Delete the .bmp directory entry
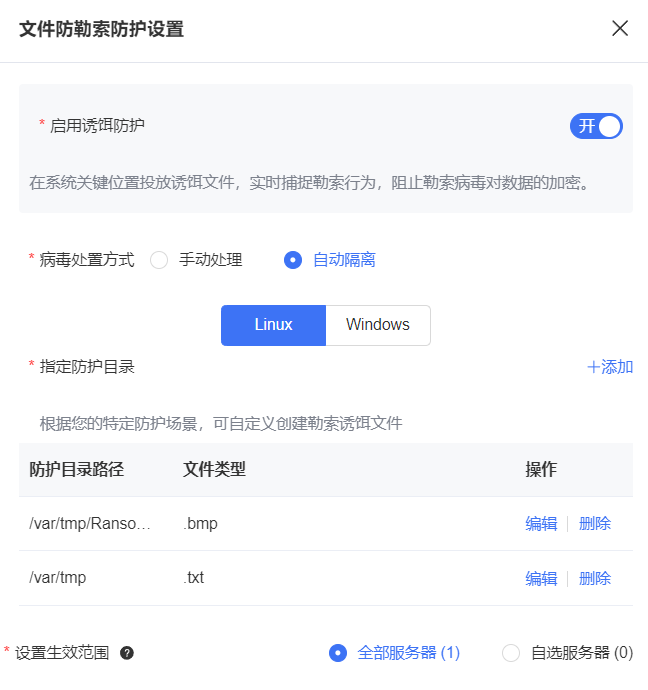This screenshot has width=648, height=690. 595,524
